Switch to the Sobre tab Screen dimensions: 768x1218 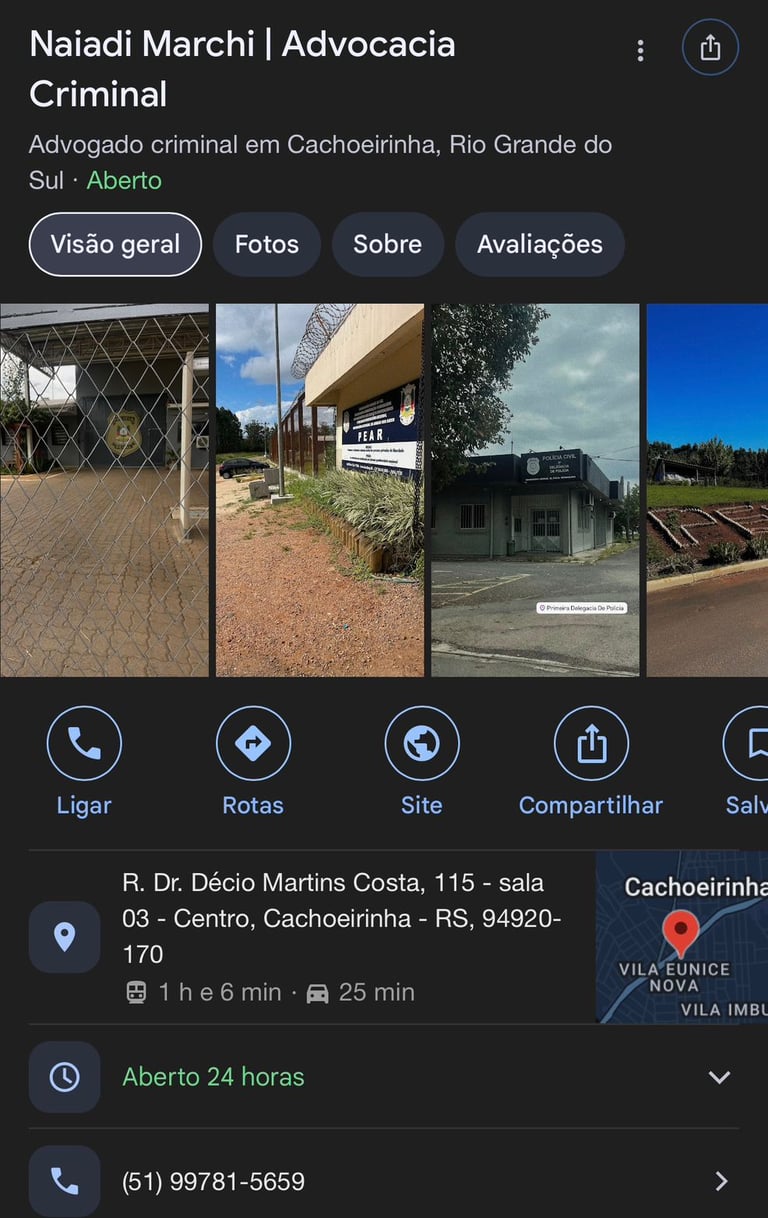[387, 244]
